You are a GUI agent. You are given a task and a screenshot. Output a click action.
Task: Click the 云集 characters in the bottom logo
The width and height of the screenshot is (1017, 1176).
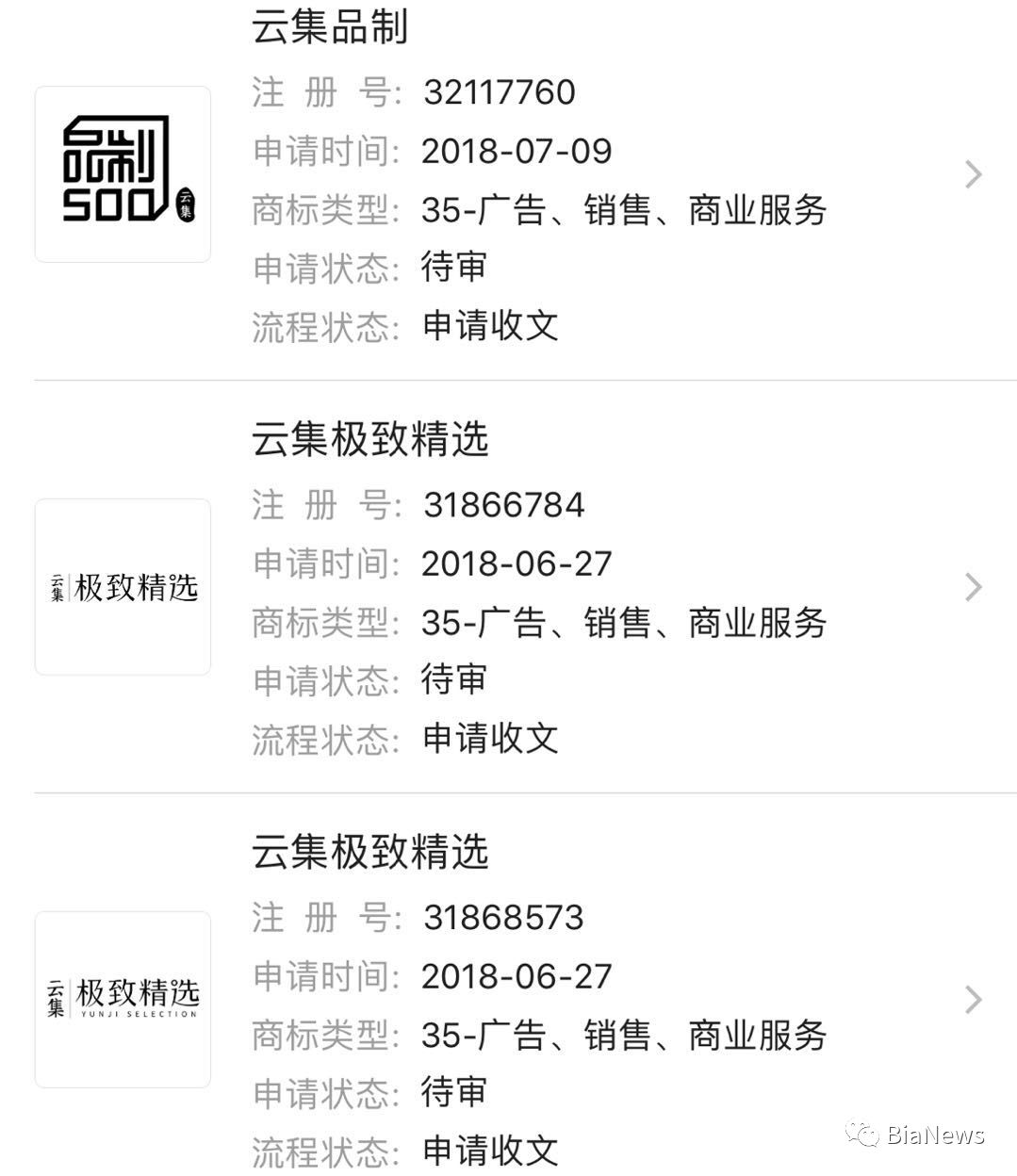pos(58,997)
